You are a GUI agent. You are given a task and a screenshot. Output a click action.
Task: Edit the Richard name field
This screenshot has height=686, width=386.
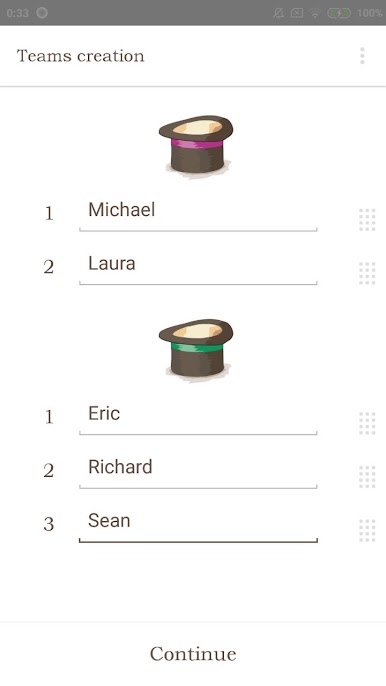(198, 472)
